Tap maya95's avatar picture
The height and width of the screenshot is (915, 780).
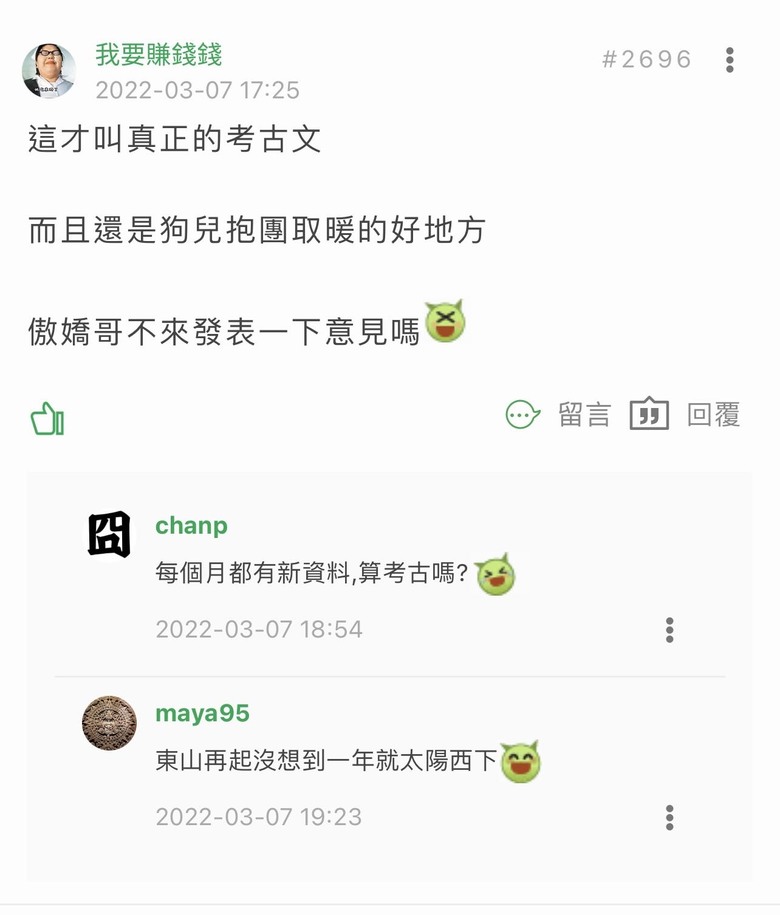pos(109,723)
